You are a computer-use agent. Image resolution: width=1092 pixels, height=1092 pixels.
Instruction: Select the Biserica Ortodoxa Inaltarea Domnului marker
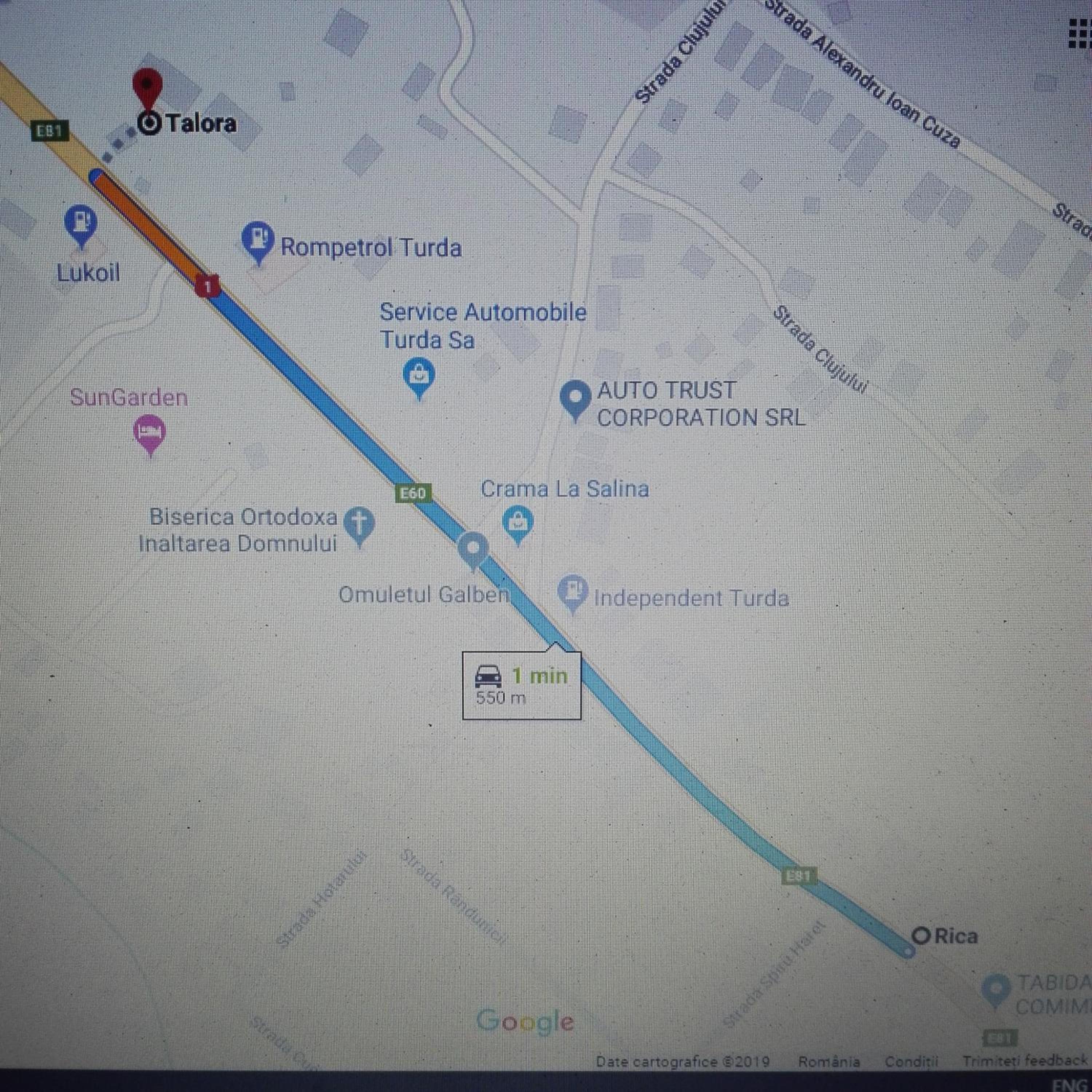[x=361, y=525]
